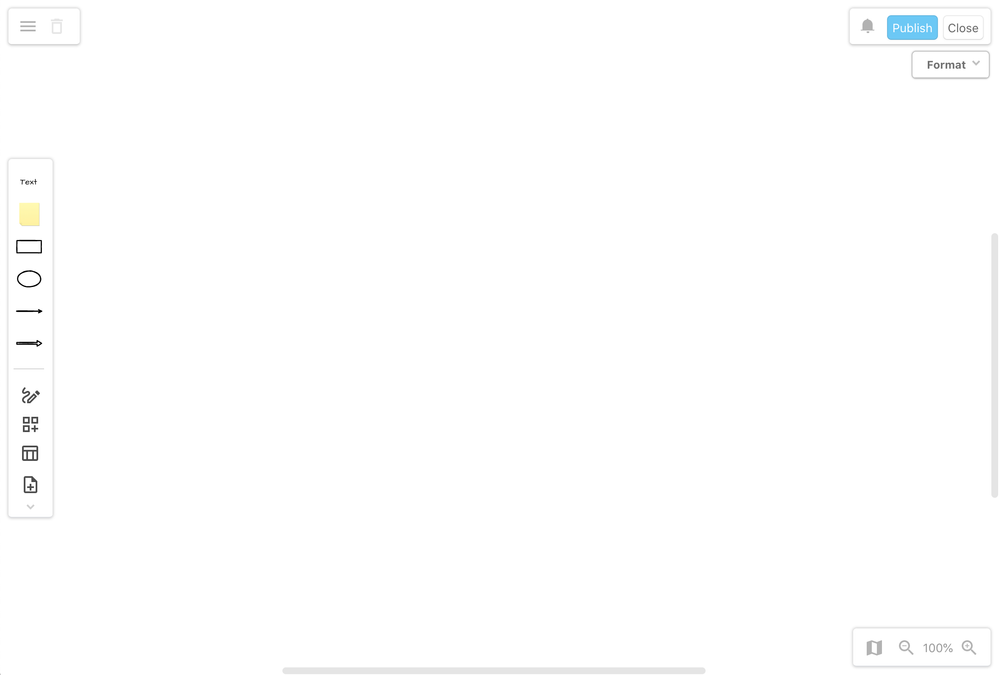999x675 pixels.
Task: Toggle the outline map view
Action: click(x=874, y=648)
